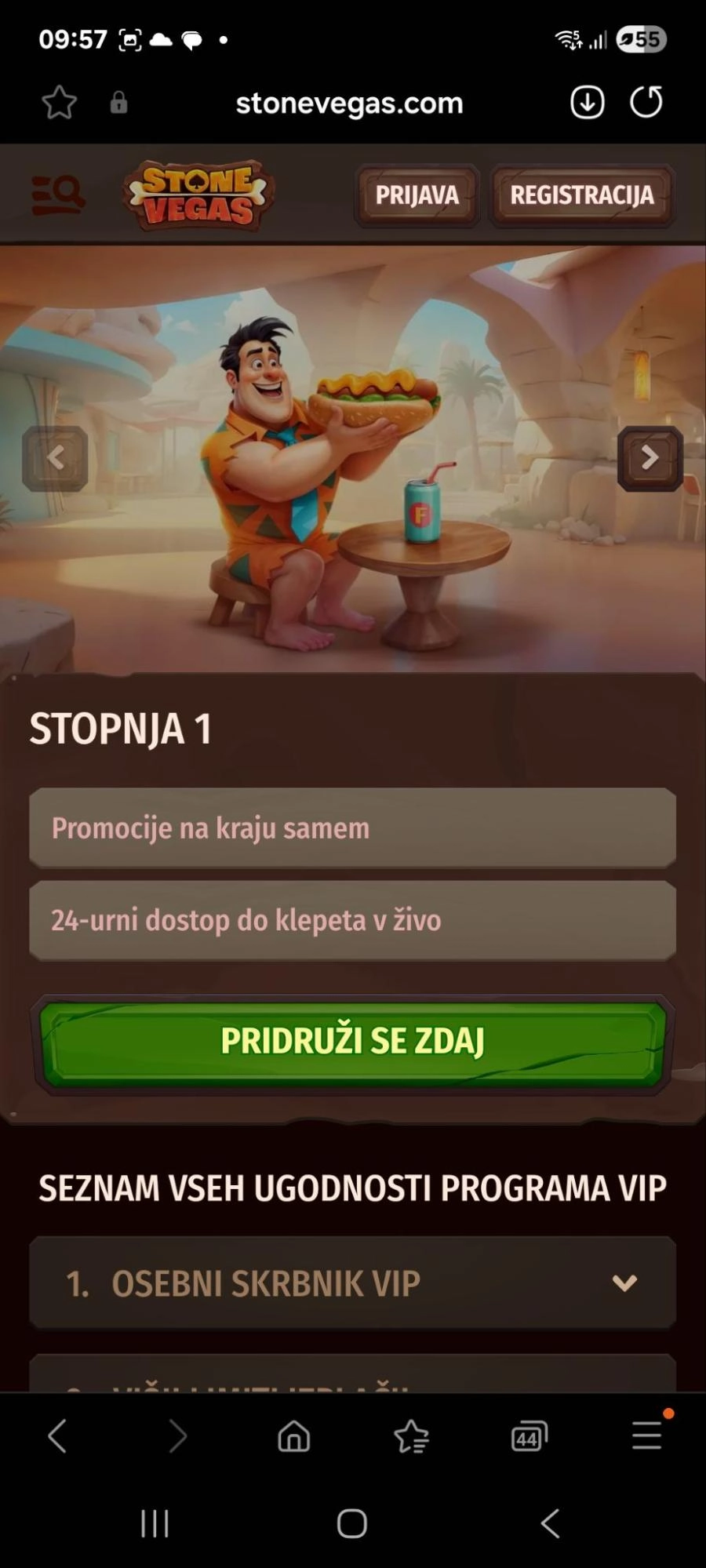
Task: Open browser downloads icon
Action: [x=587, y=103]
